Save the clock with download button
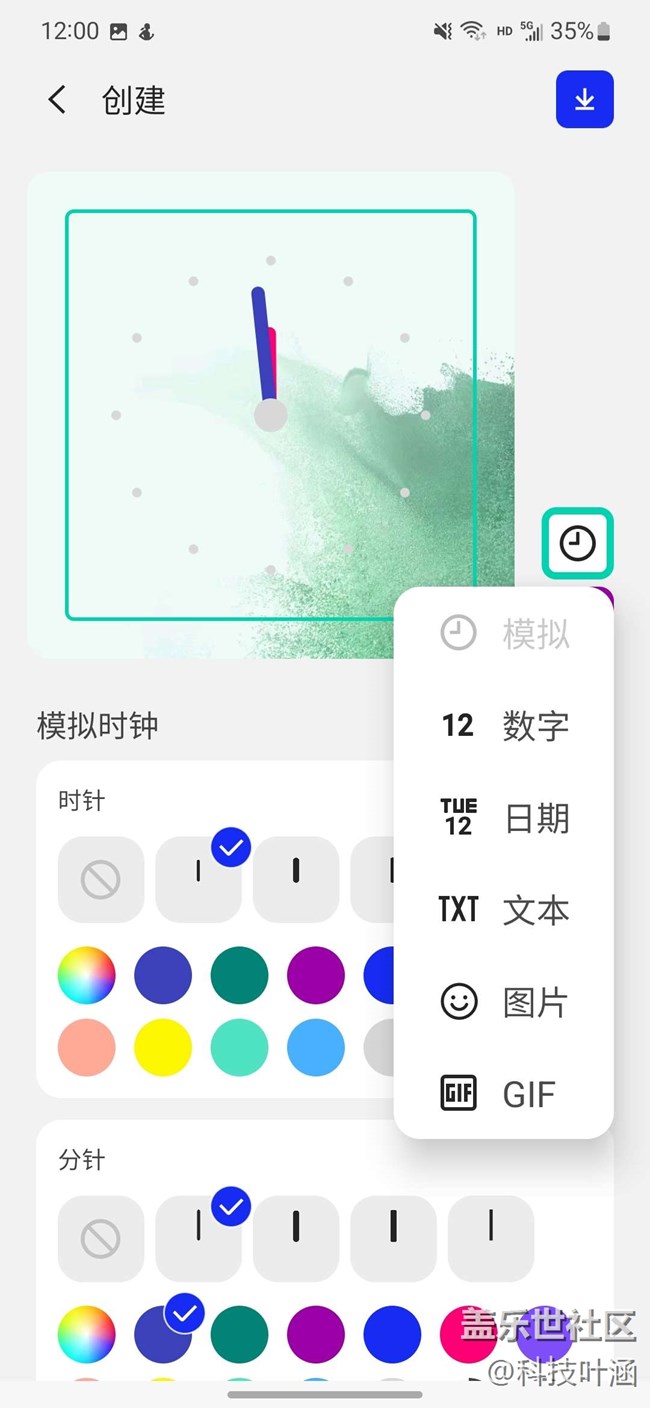Viewport: 650px width, 1408px height. point(584,100)
